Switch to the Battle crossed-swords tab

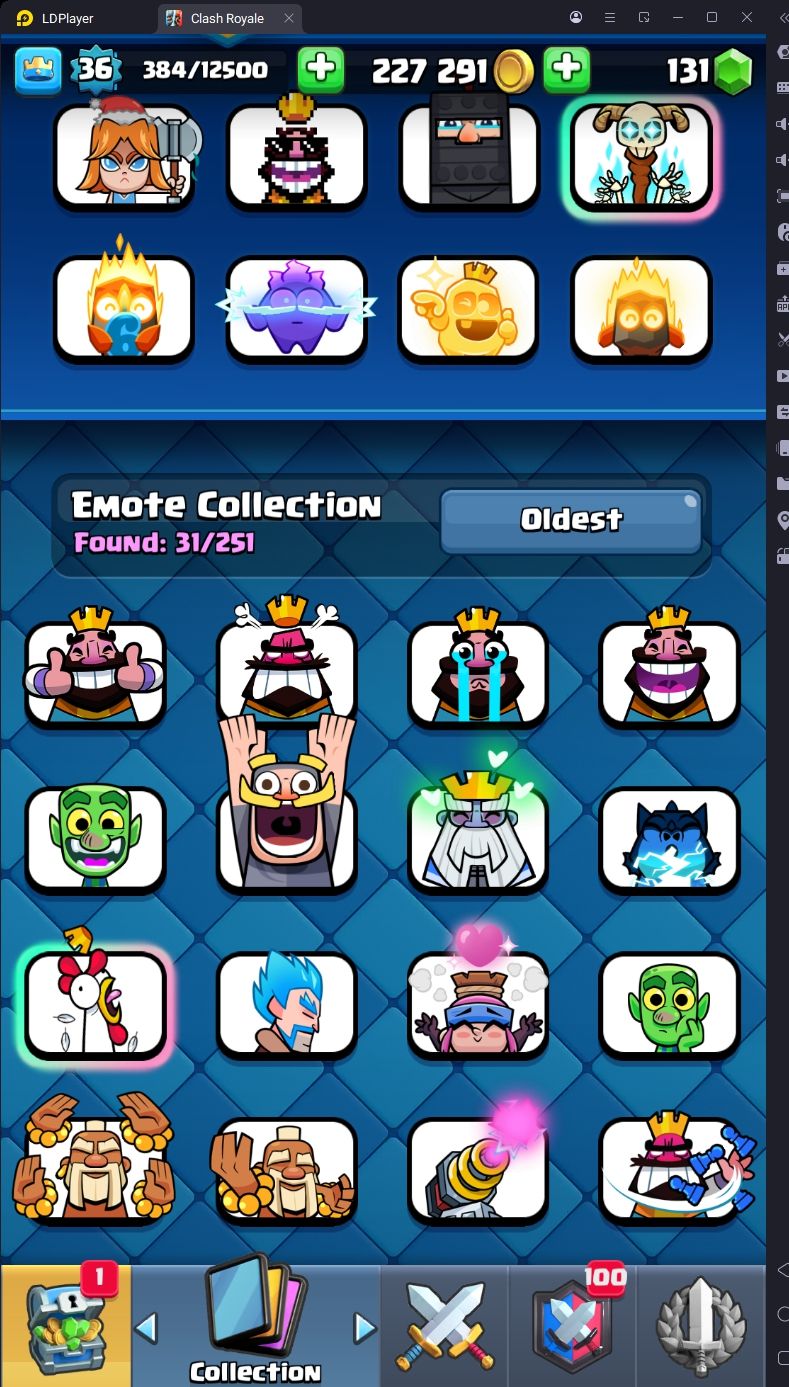(445, 1325)
